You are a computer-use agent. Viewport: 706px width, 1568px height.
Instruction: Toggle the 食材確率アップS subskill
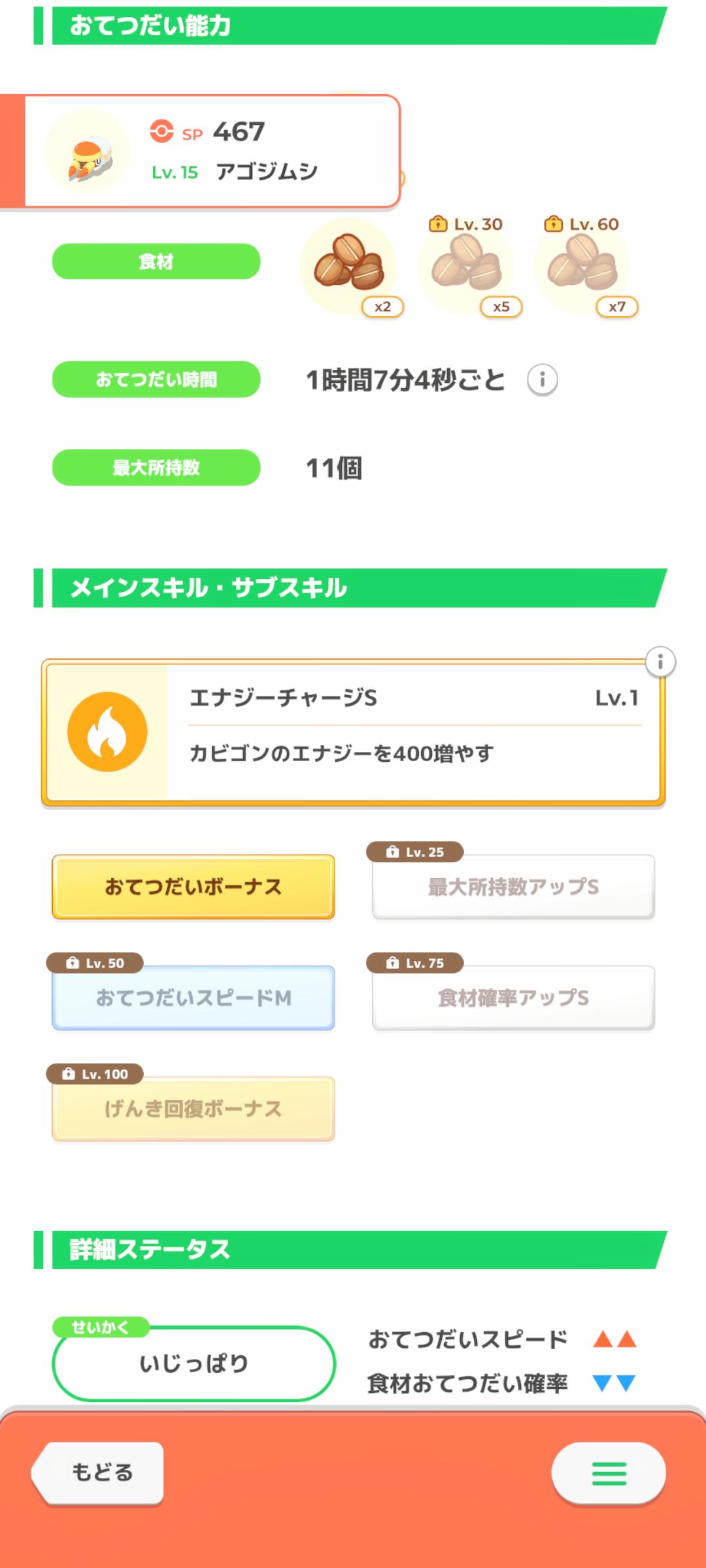coord(514,998)
